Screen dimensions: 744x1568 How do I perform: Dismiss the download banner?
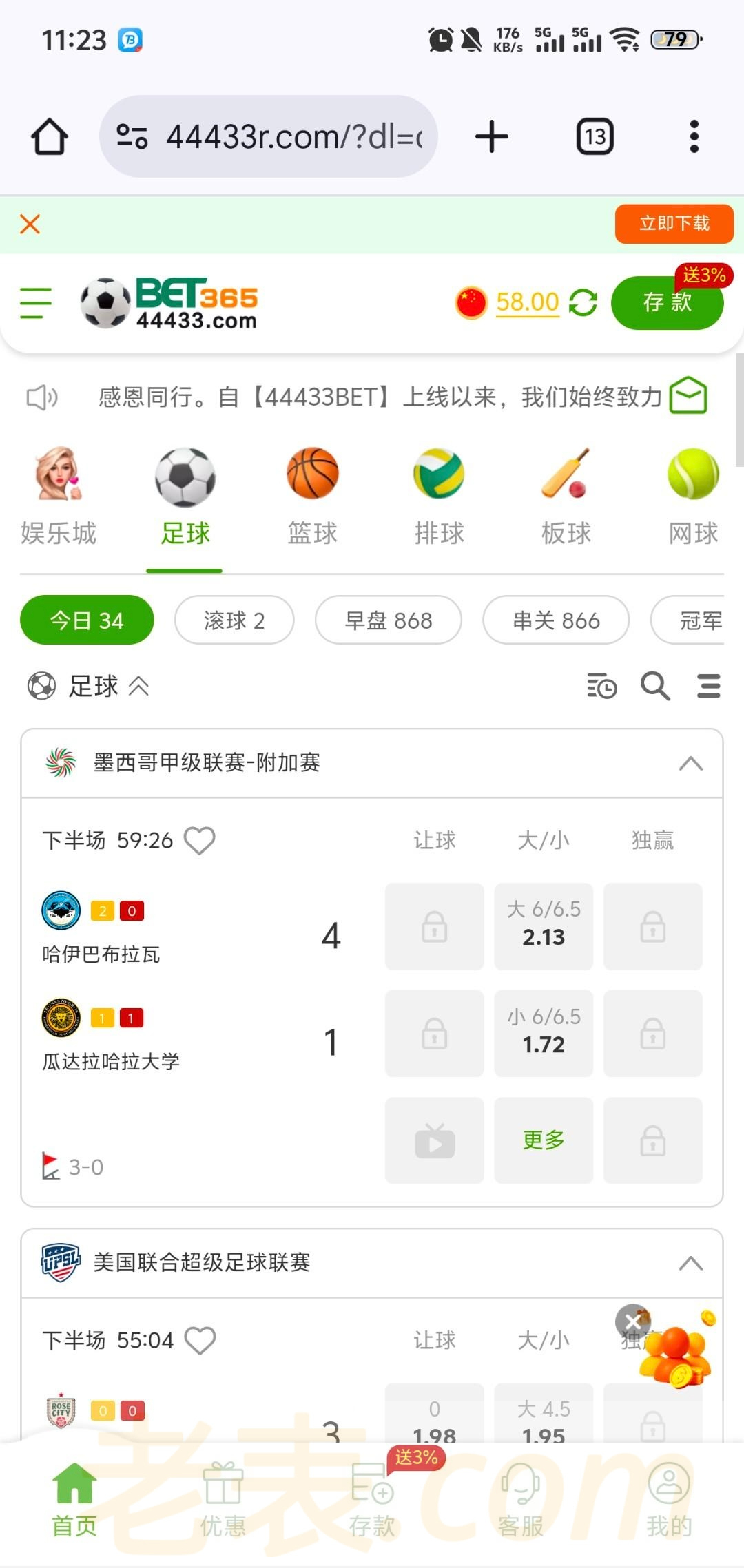[30, 224]
